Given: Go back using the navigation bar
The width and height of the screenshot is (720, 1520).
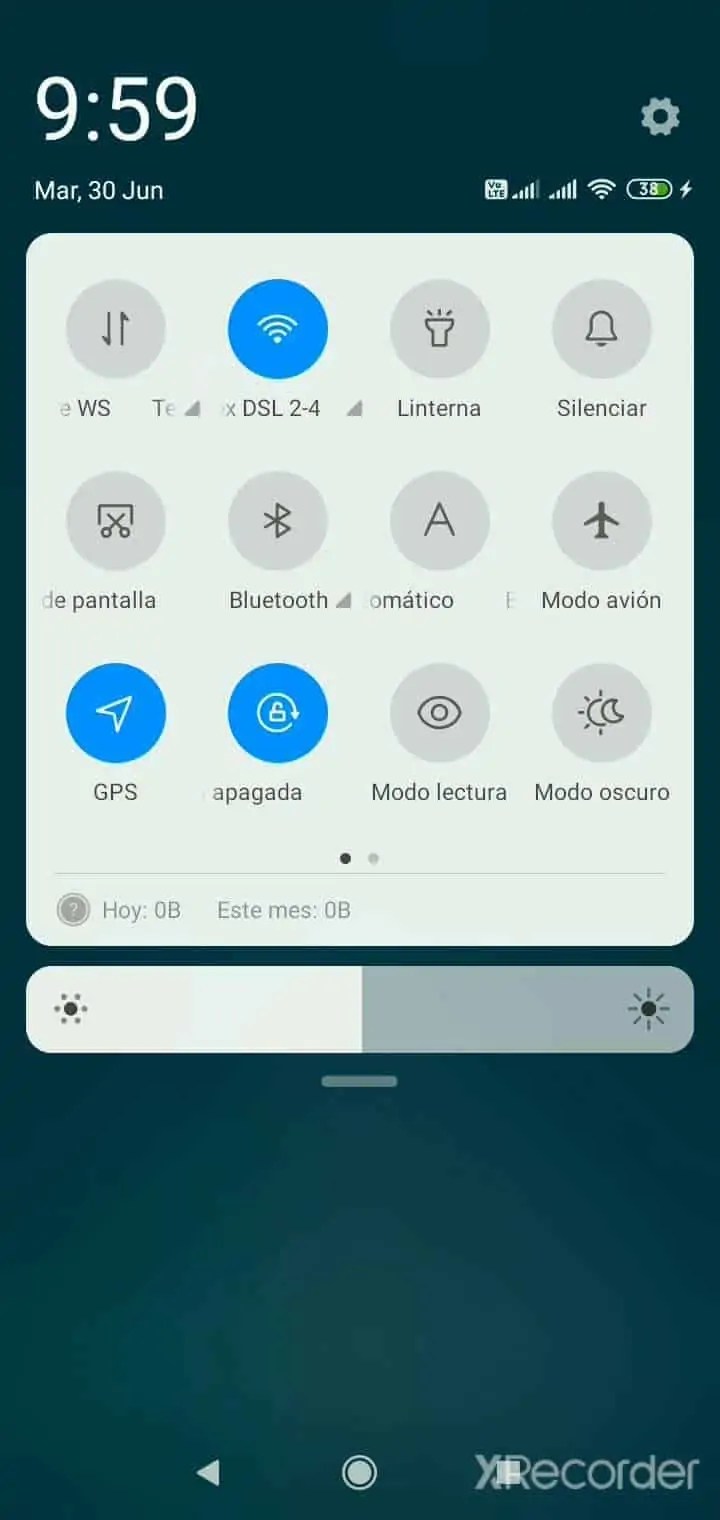Looking at the screenshot, I should (208, 1471).
